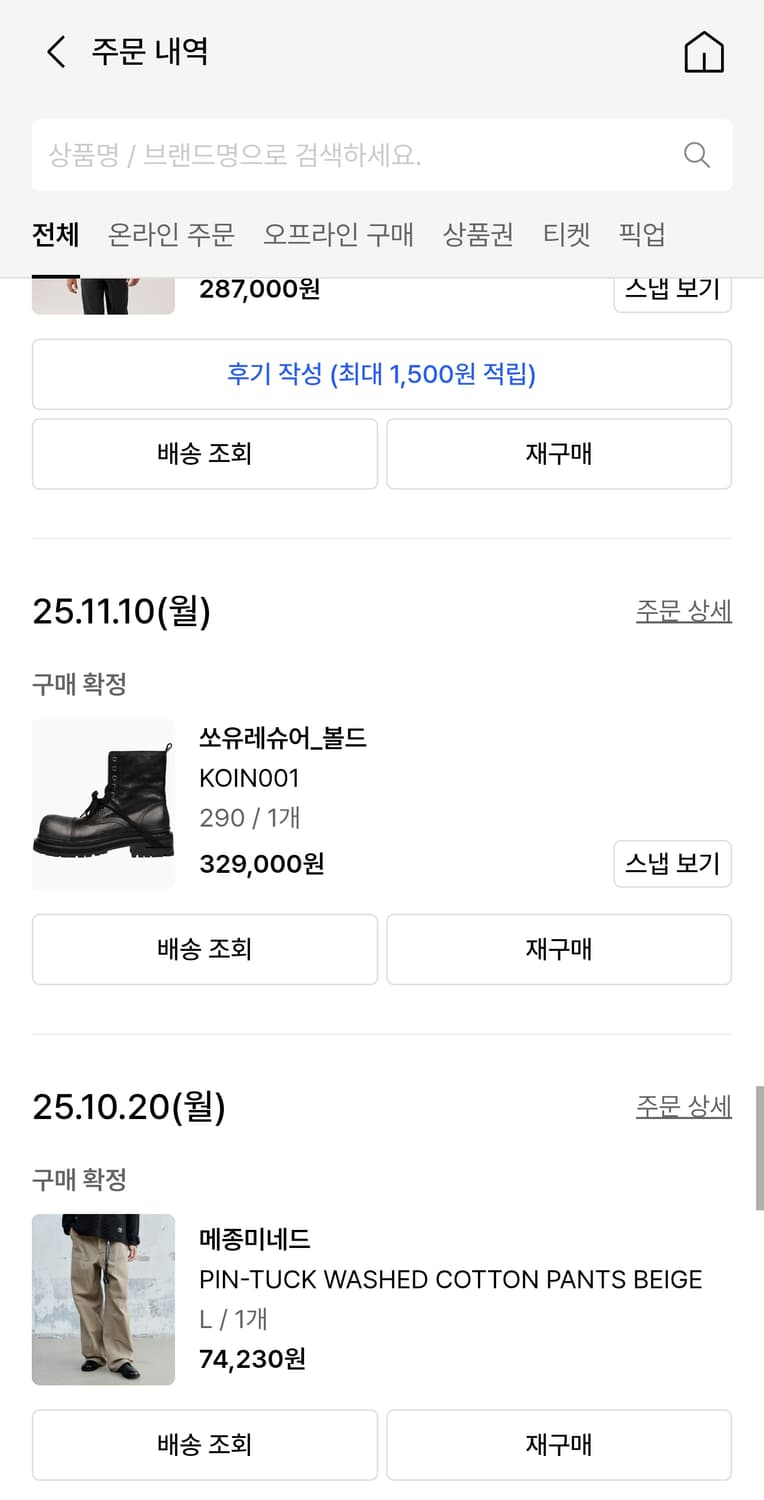Image resolution: width=764 pixels, height=1500 pixels.
Task: Tap the search magnifier icon
Action: pyautogui.click(x=697, y=155)
